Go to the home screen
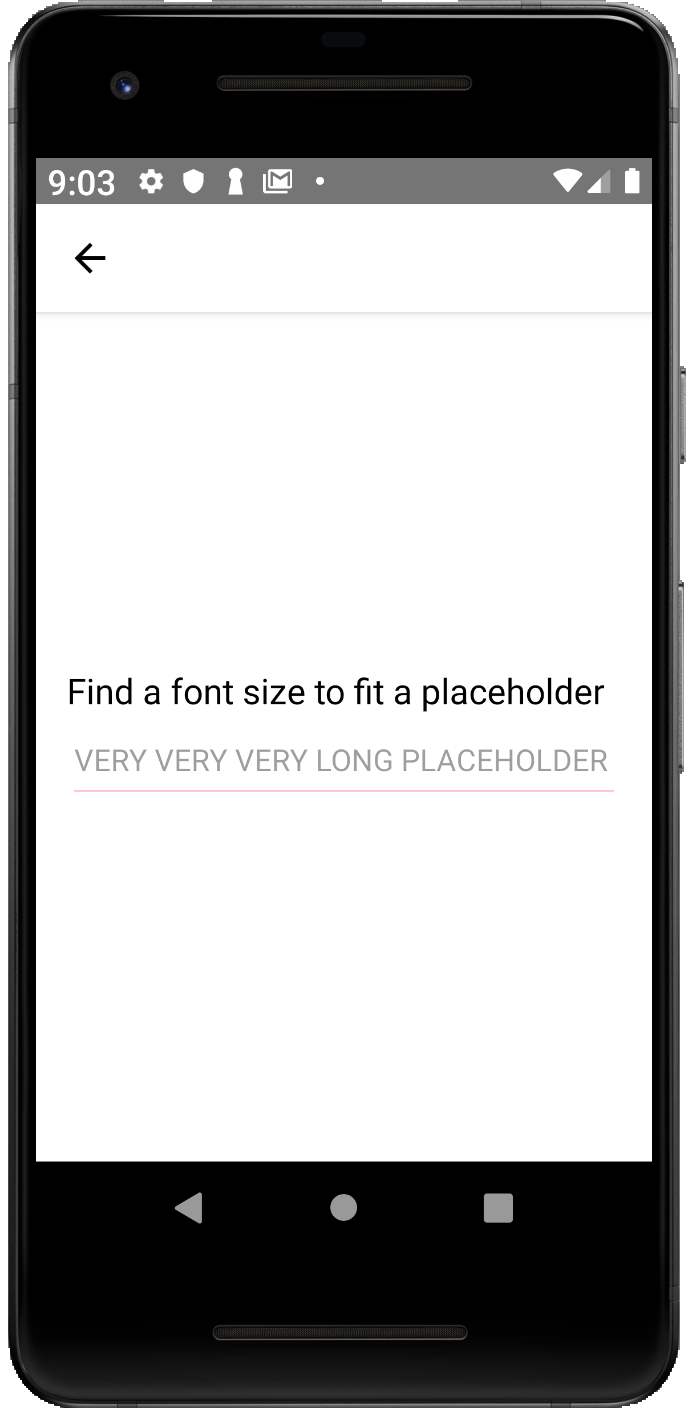Image resolution: width=690 pixels, height=1413 pixels. pyautogui.click(x=343, y=1208)
